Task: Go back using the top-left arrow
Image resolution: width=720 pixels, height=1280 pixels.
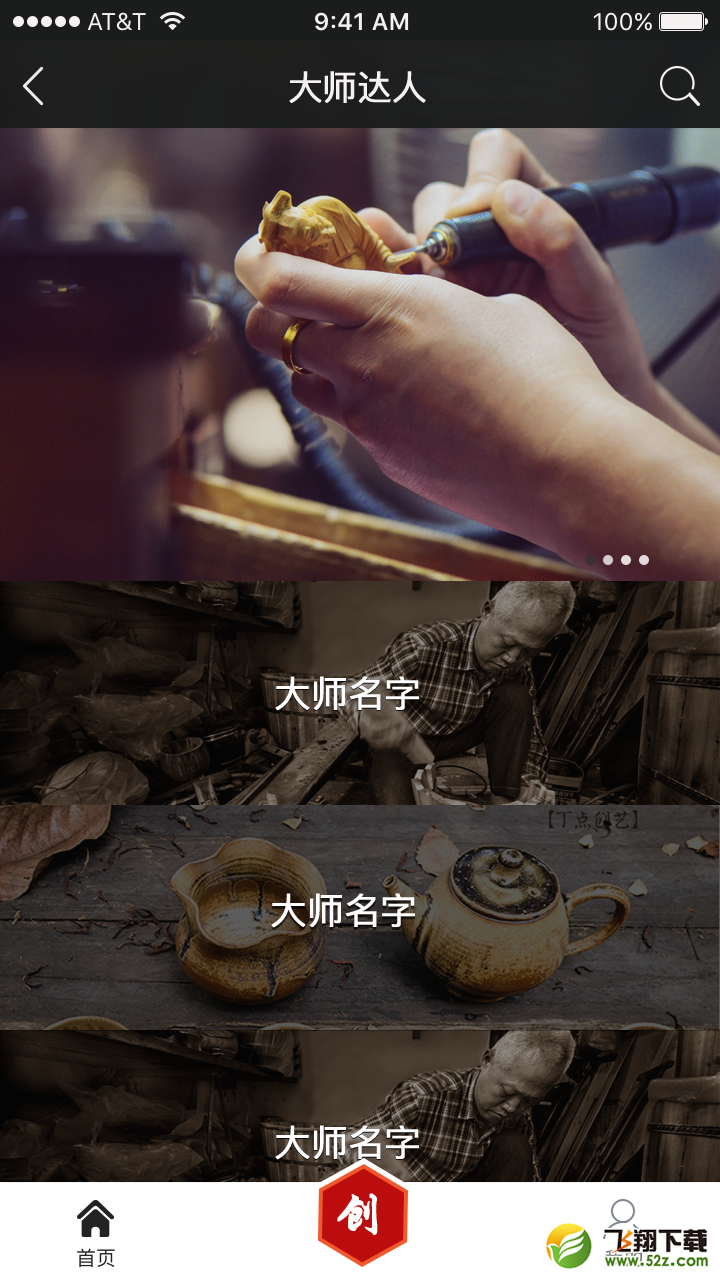Action: point(34,87)
